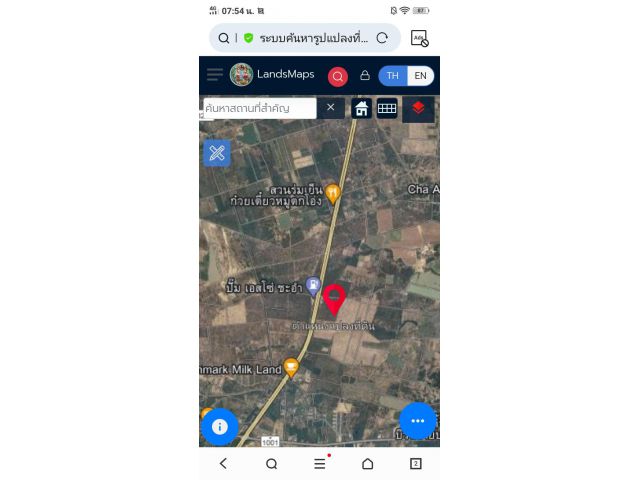Open the hamburger drawer menu

[x=214, y=75]
